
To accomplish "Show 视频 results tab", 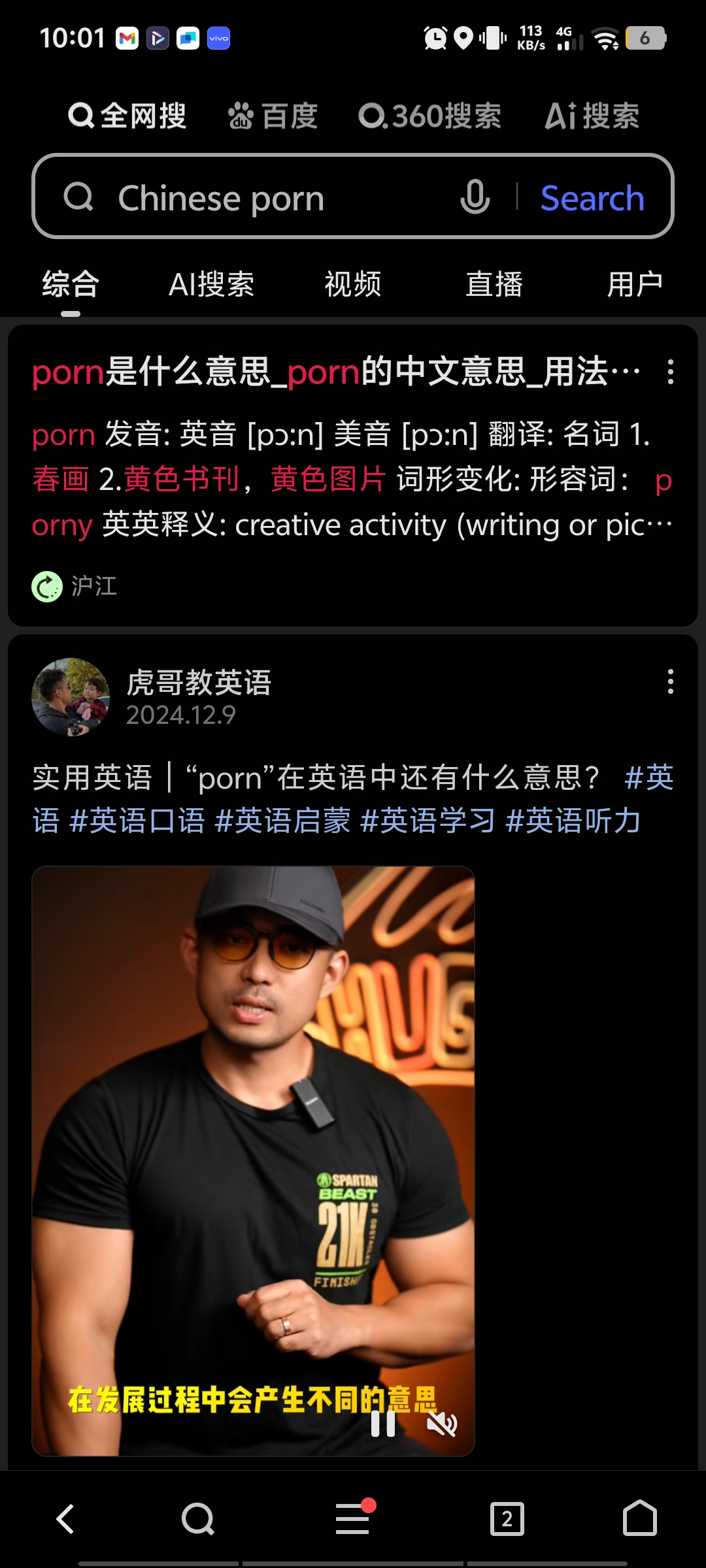I will pyautogui.click(x=353, y=285).
